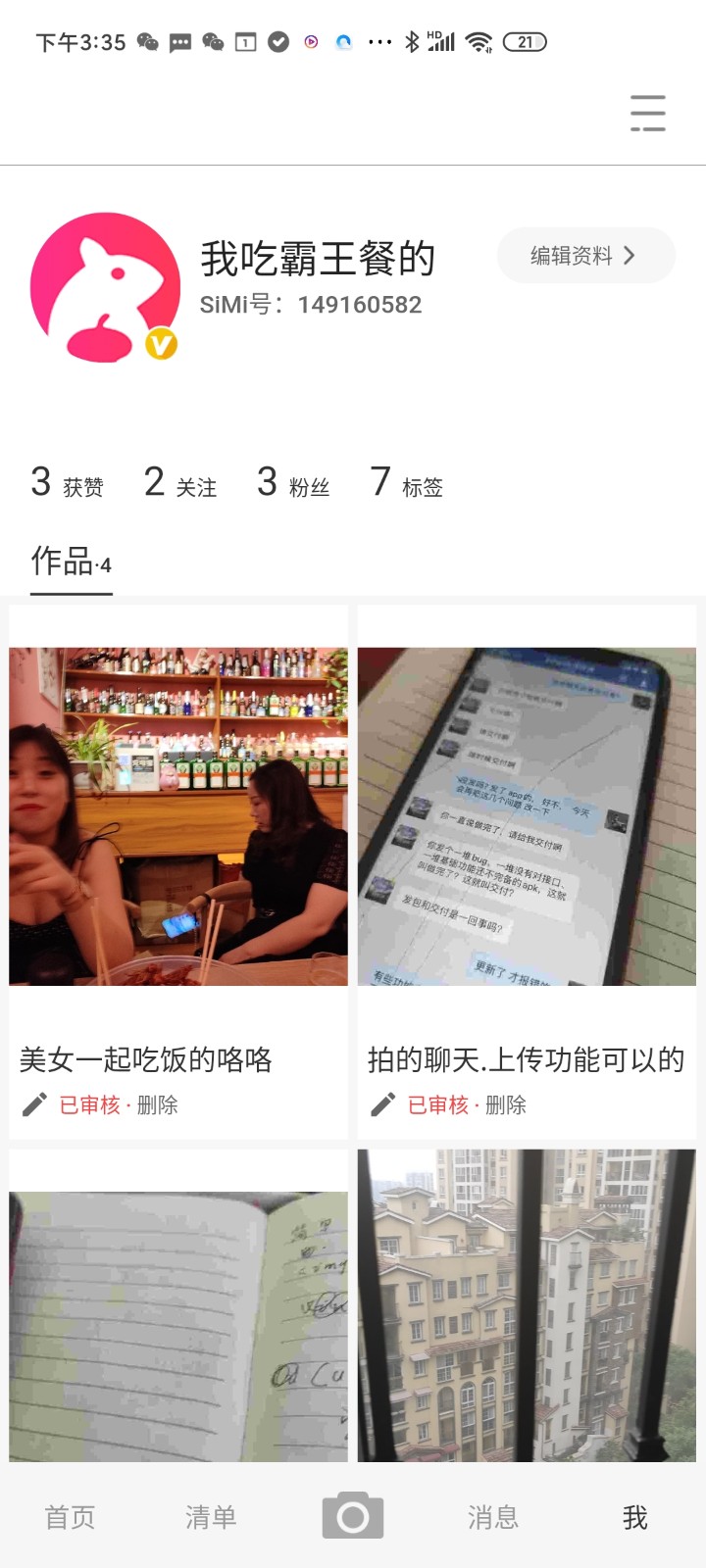Open the 关注 following list

click(180, 483)
